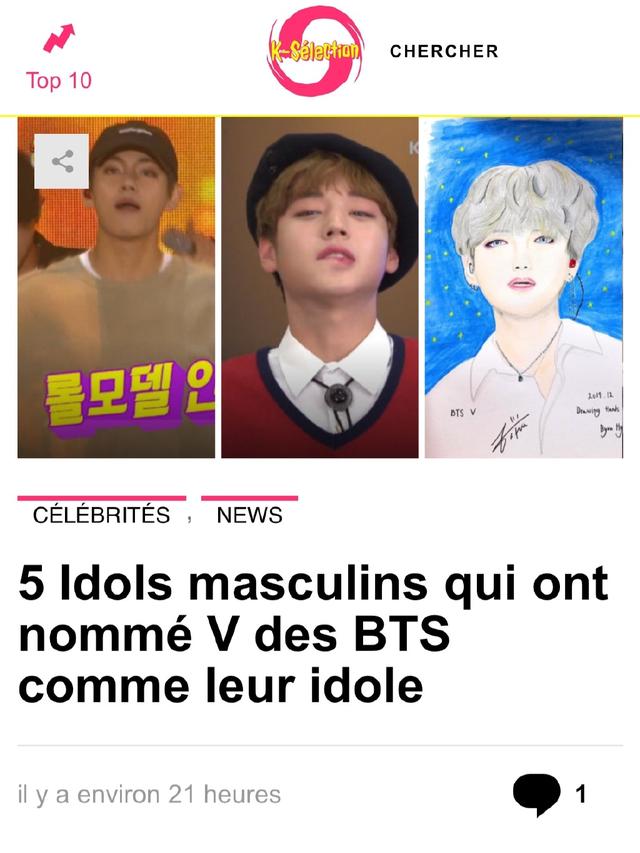Open the CÉLÉBRITÉS category
The image size is (640, 853).
[x=101, y=515]
